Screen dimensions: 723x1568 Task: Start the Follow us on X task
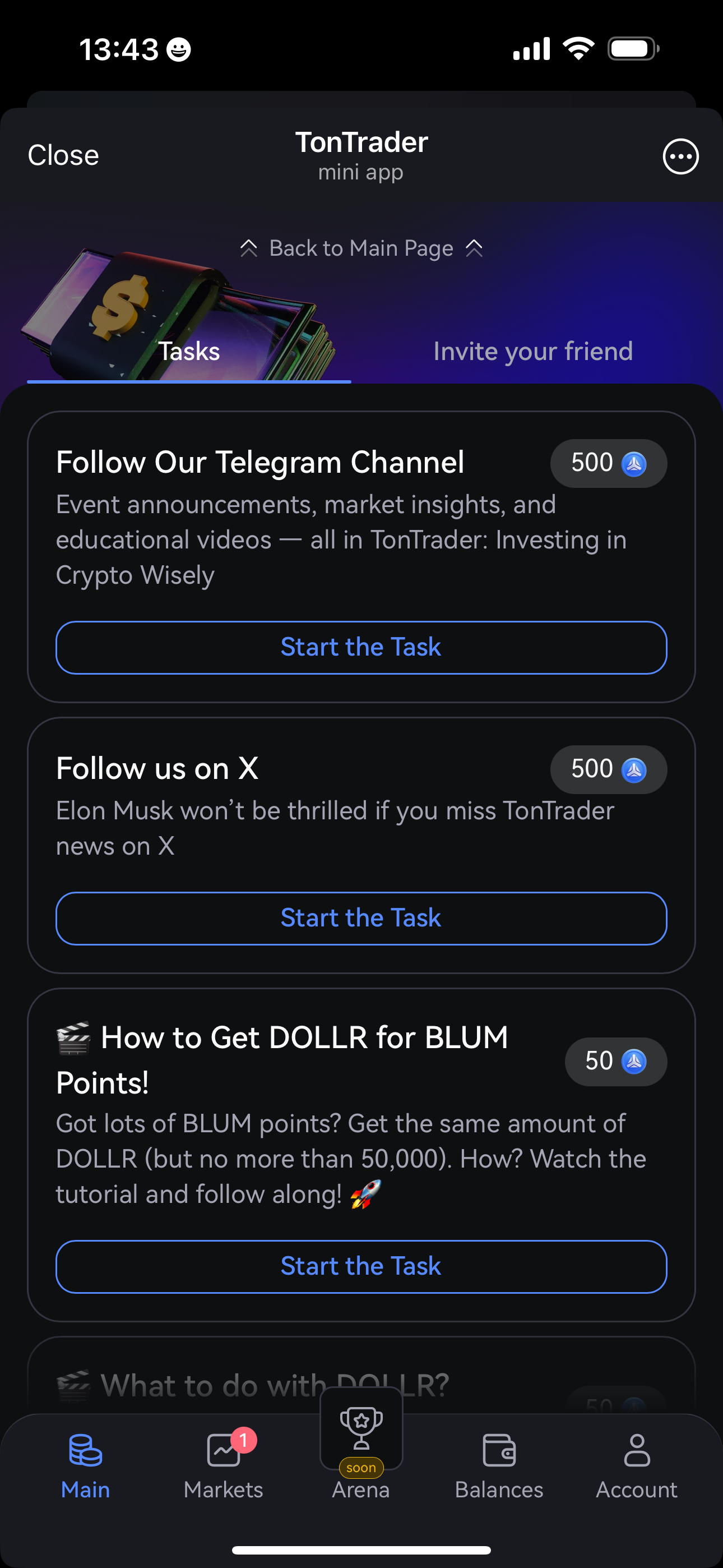pyautogui.click(x=360, y=918)
